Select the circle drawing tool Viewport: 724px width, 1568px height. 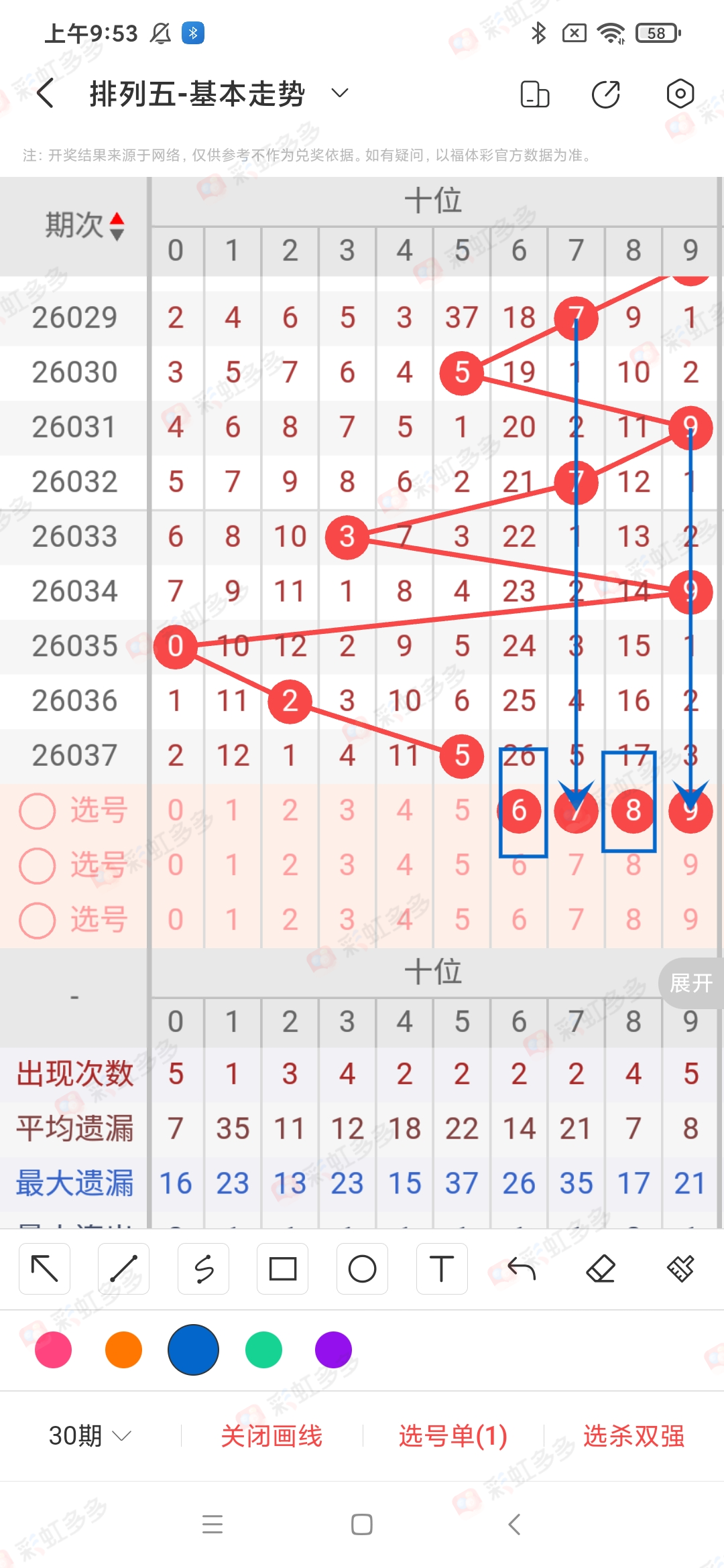coord(362,1268)
